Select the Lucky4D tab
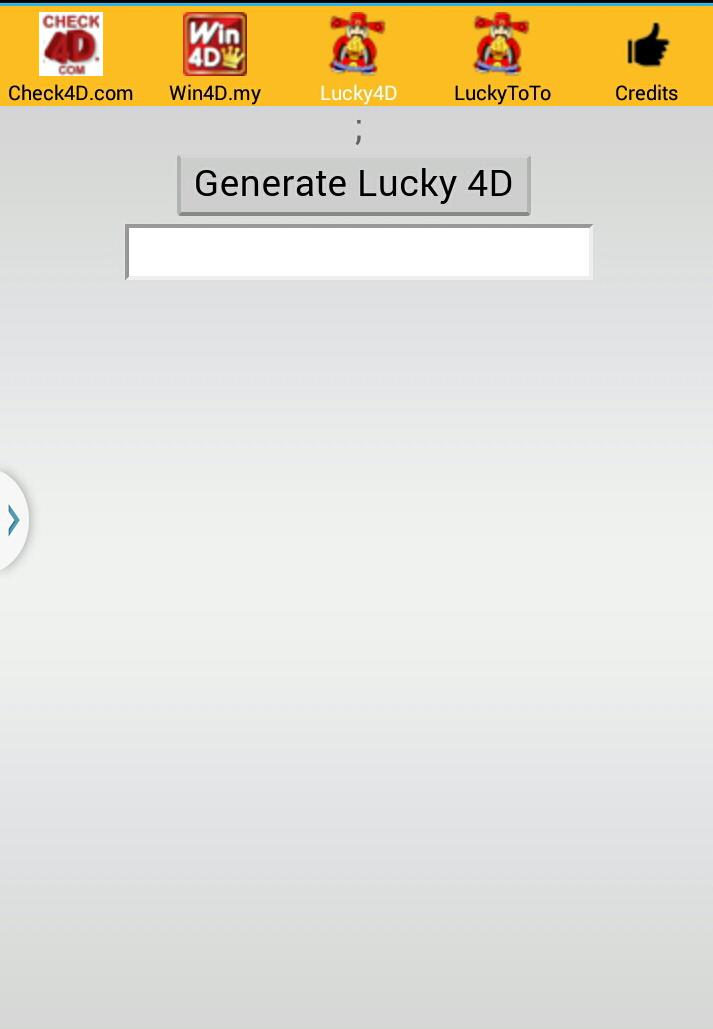 pyautogui.click(x=358, y=57)
